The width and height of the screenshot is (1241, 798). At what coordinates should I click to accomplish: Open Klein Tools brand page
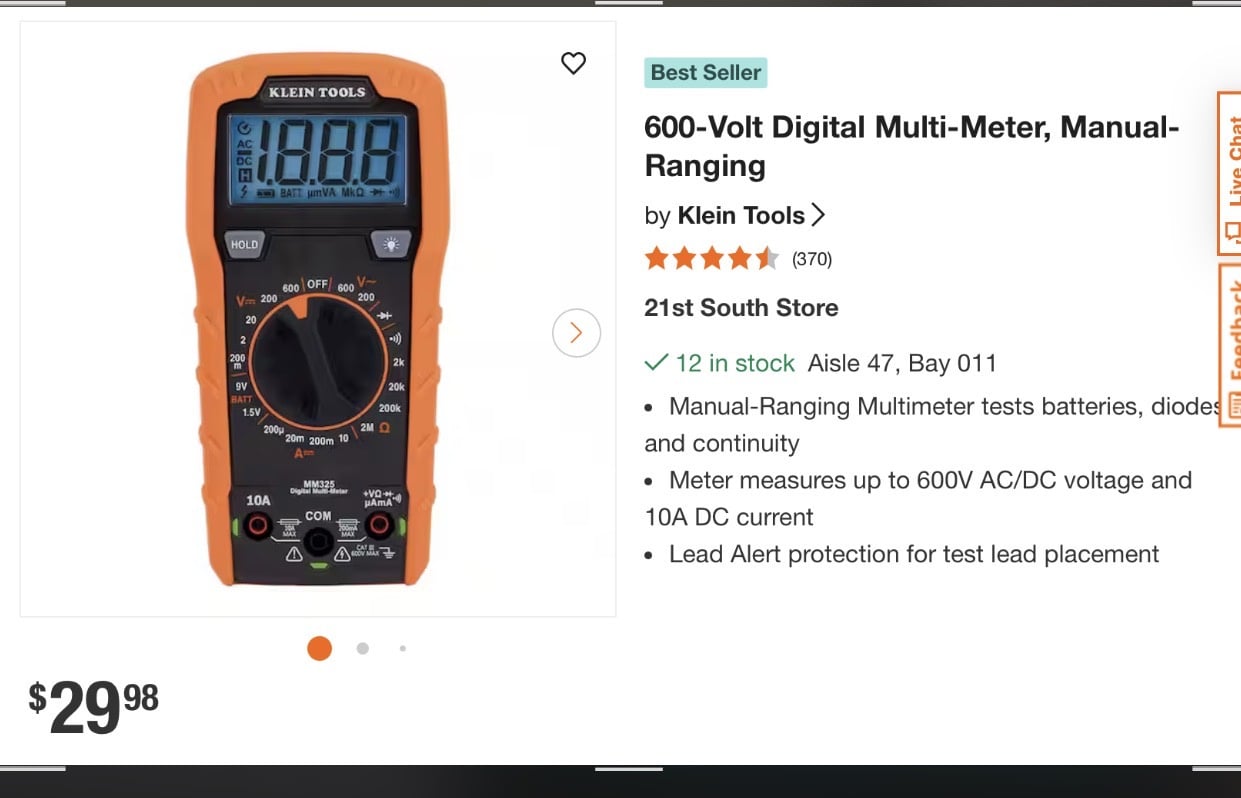point(750,215)
